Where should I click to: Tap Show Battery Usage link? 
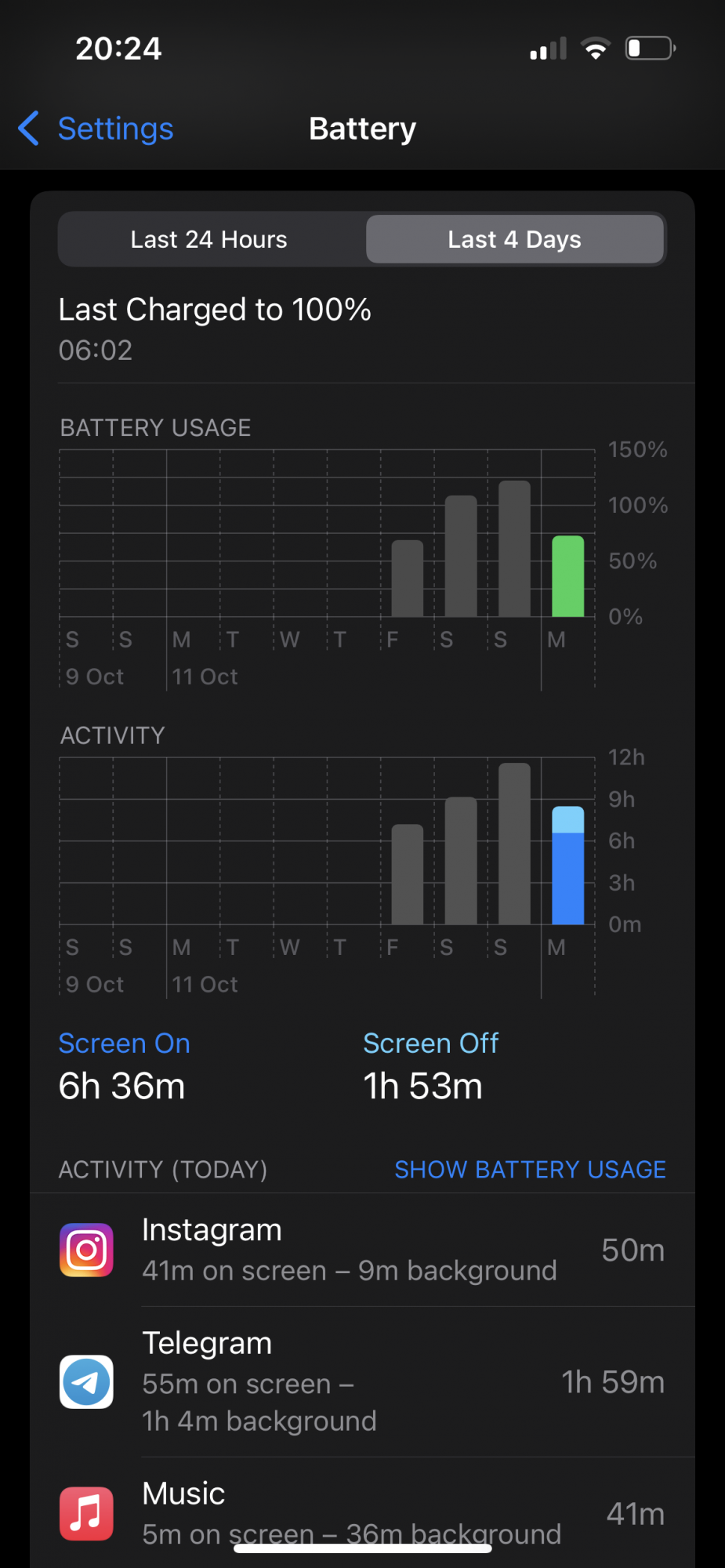[530, 1169]
